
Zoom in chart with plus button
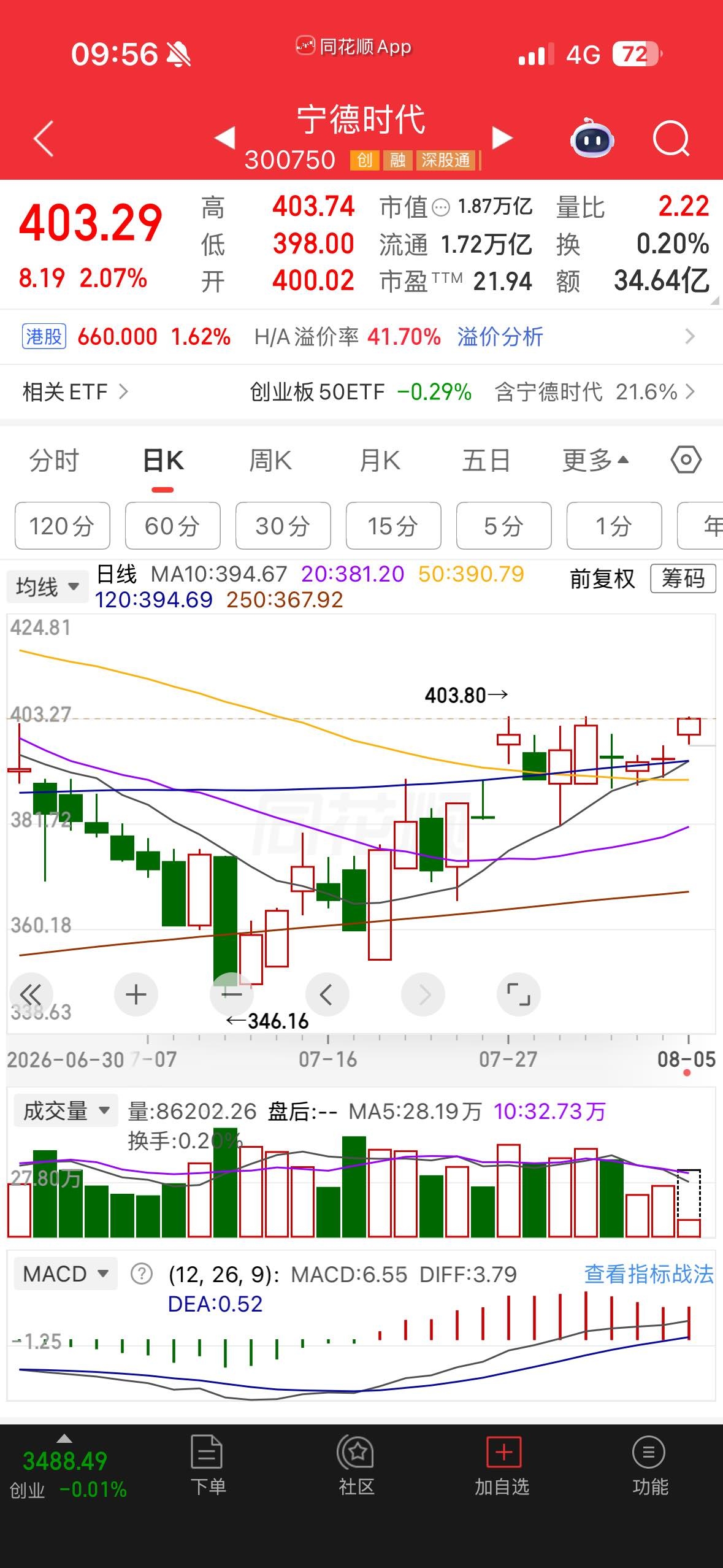tap(136, 994)
